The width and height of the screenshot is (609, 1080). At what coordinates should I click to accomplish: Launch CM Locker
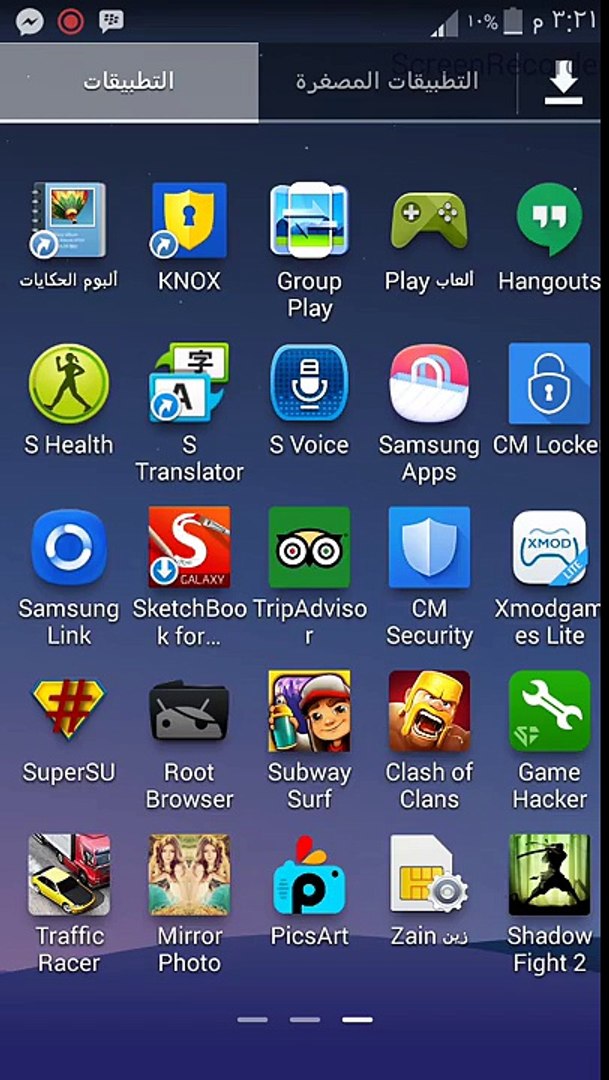pos(548,384)
